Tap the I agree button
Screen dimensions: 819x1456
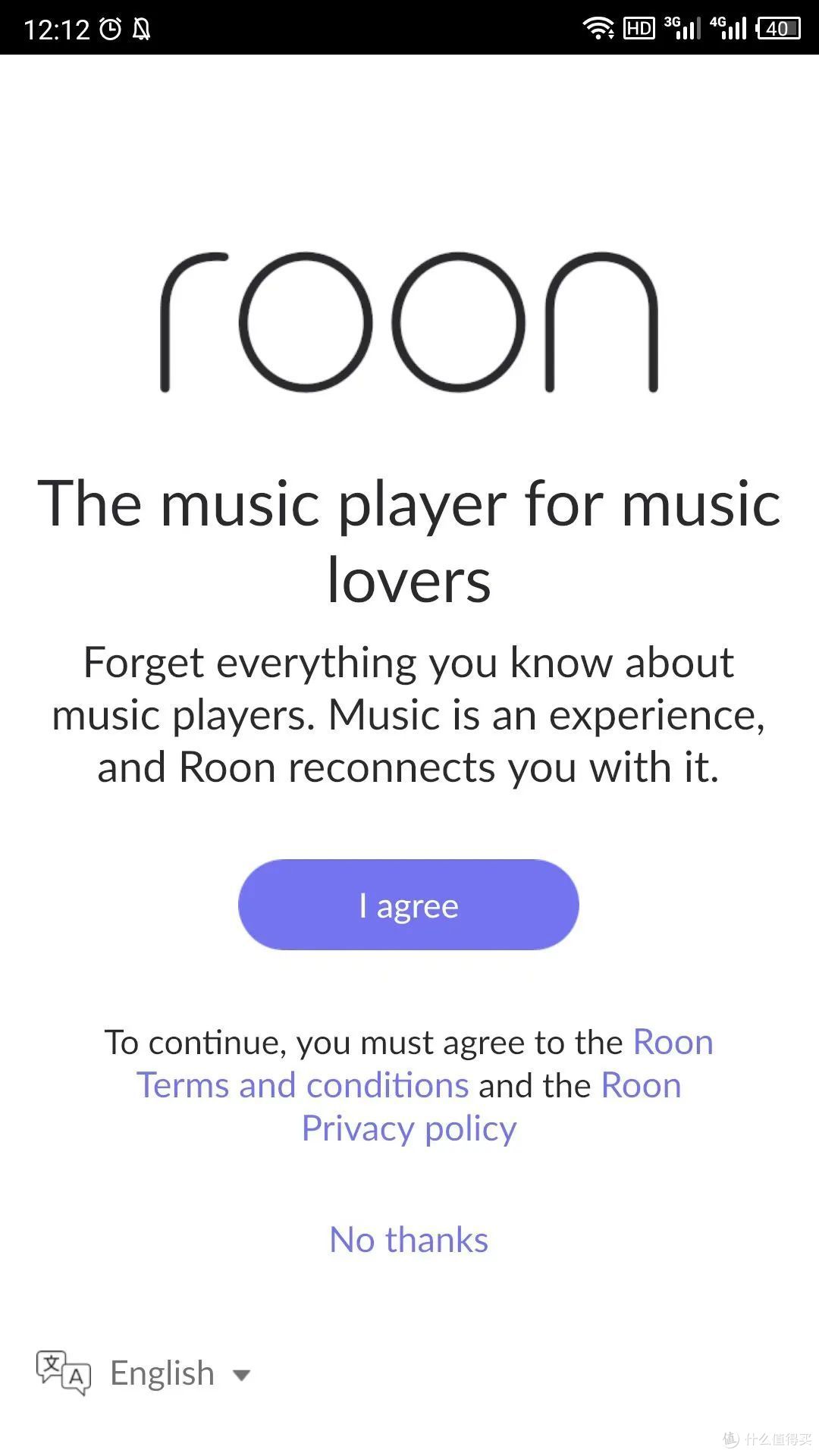408,905
